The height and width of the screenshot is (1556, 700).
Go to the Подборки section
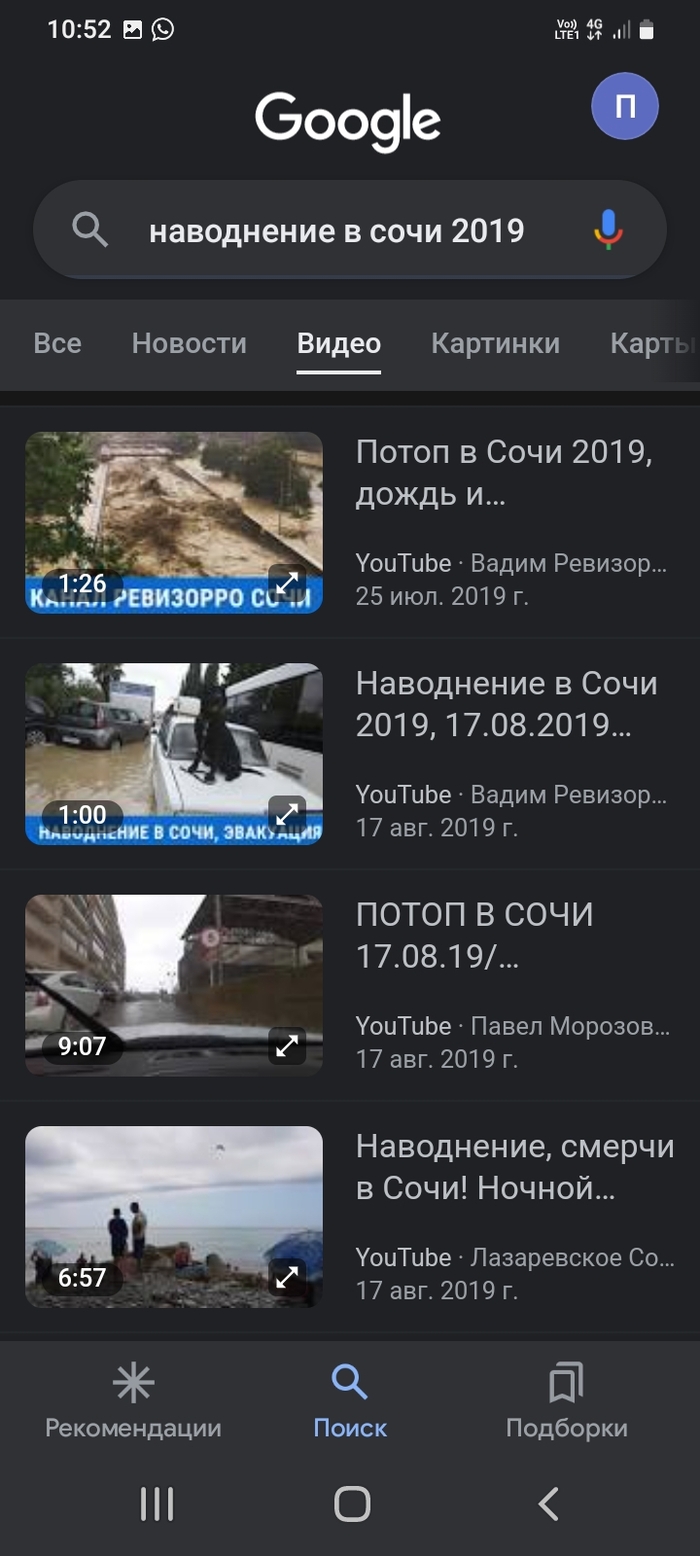tap(566, 1400)
